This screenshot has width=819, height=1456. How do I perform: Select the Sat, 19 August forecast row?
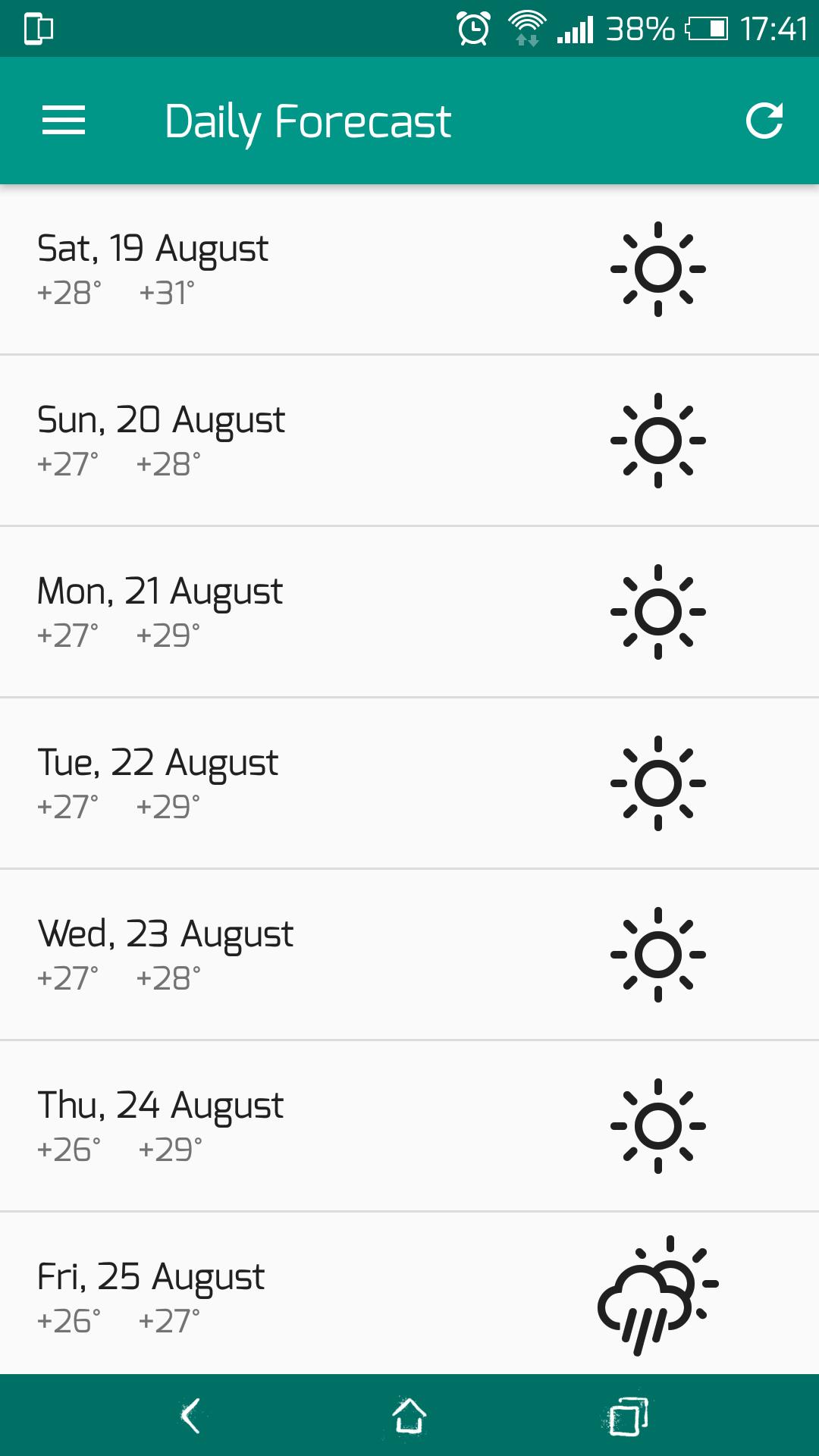tap(303, 268)
